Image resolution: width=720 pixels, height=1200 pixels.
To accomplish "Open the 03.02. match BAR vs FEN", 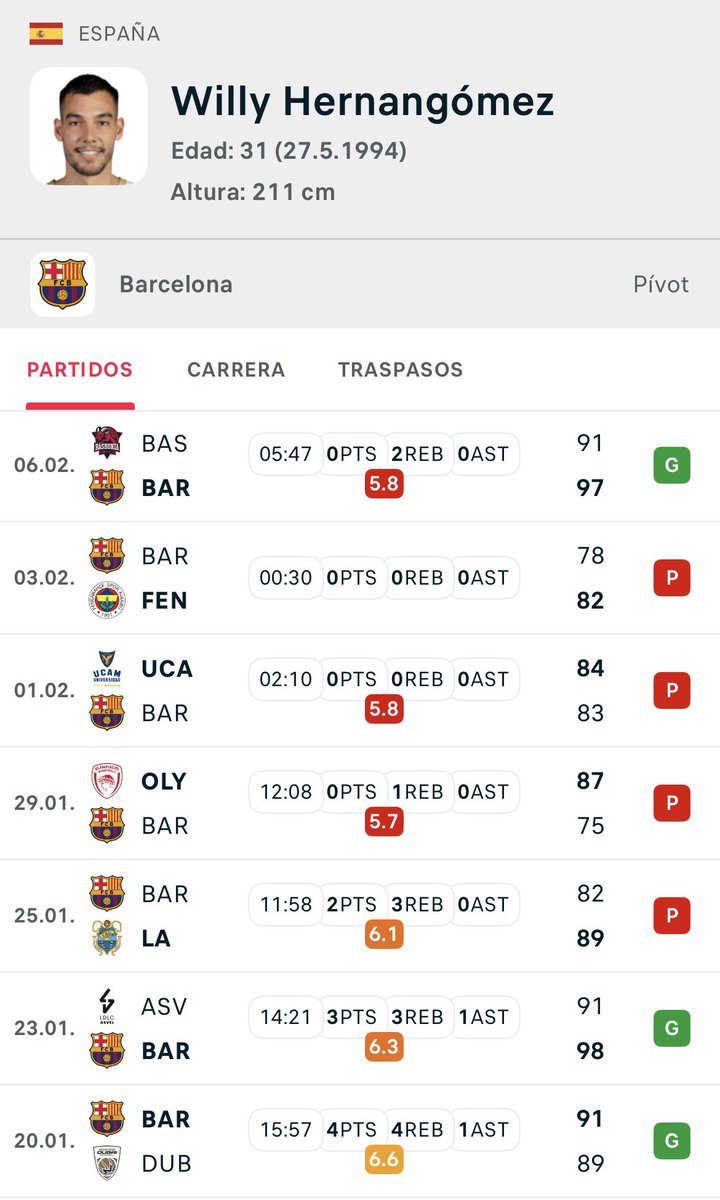I will 360,578.
